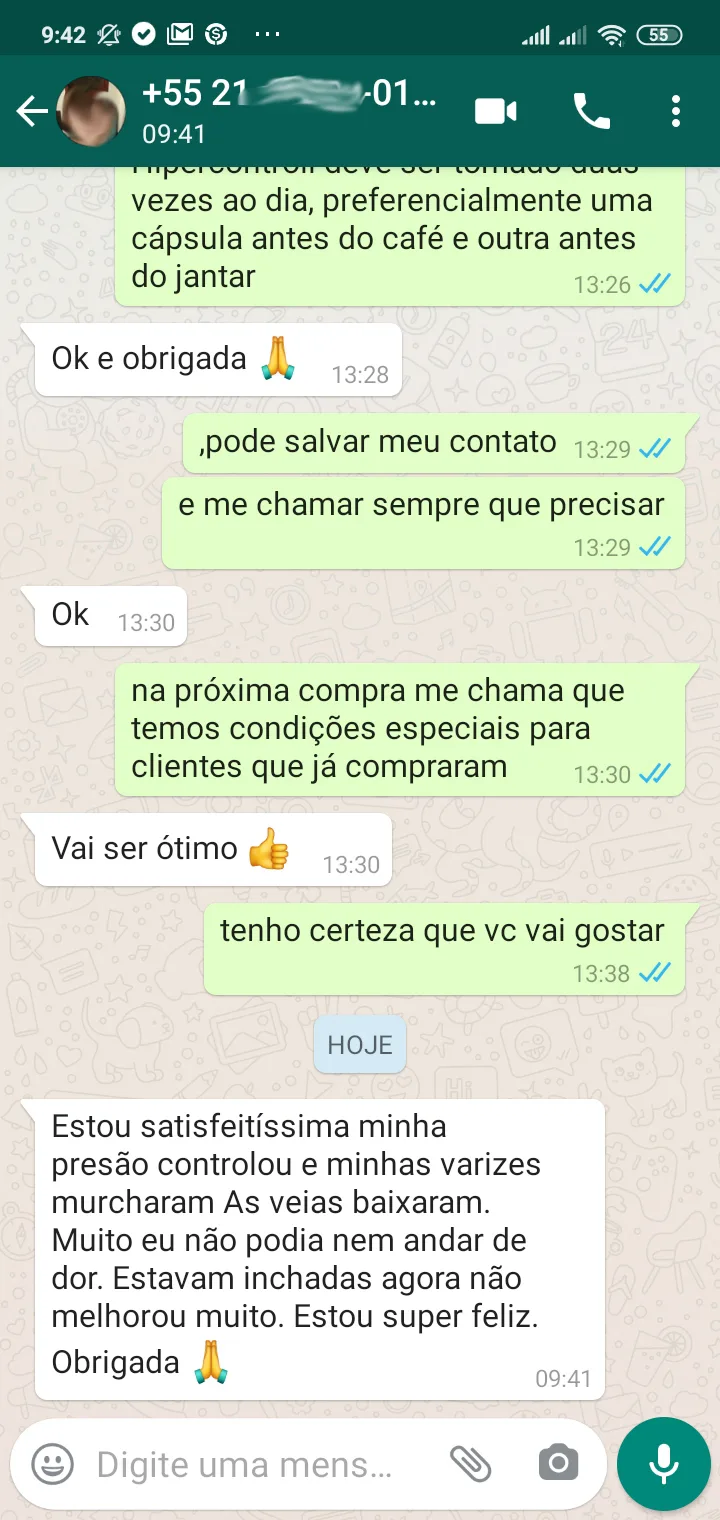Open the chat options three-dot menu
This screenshot has height=1520, width=720.
[676, 111]
